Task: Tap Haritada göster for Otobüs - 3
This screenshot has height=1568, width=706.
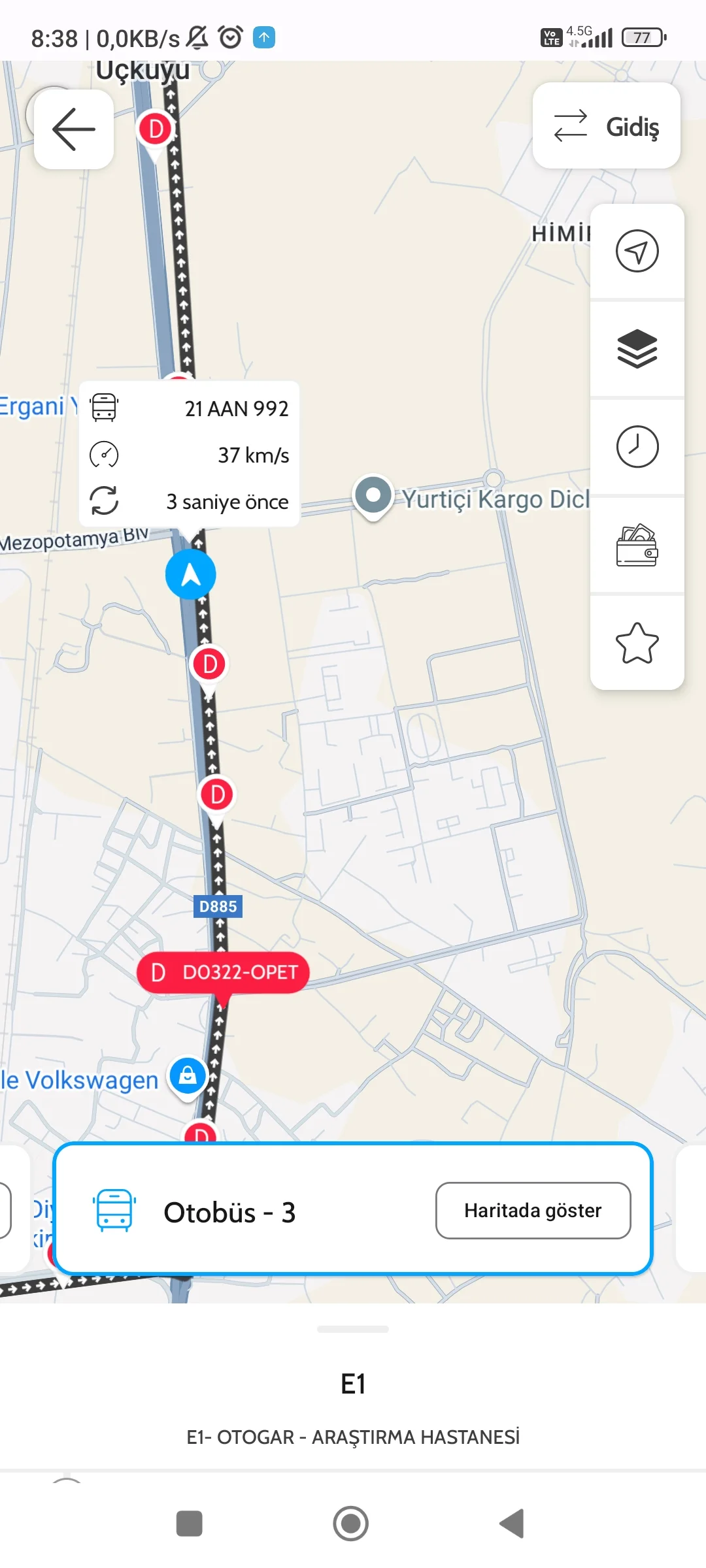Action: [x=533, y=1211]
